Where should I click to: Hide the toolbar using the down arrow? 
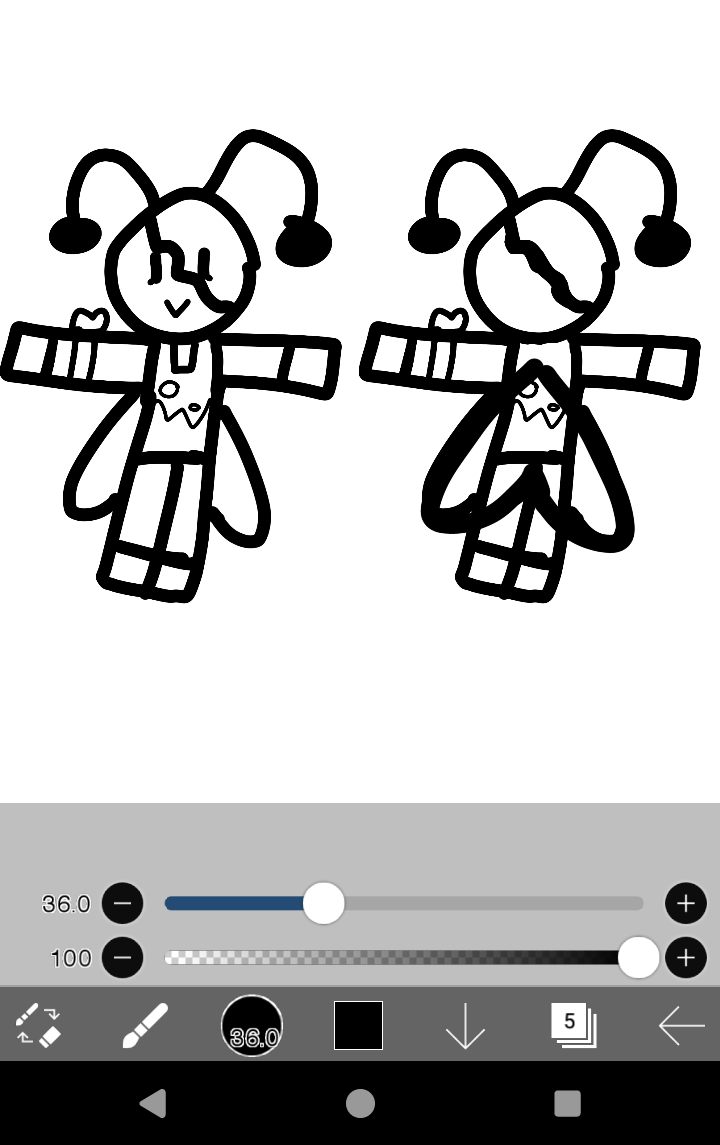(467, 1024)
